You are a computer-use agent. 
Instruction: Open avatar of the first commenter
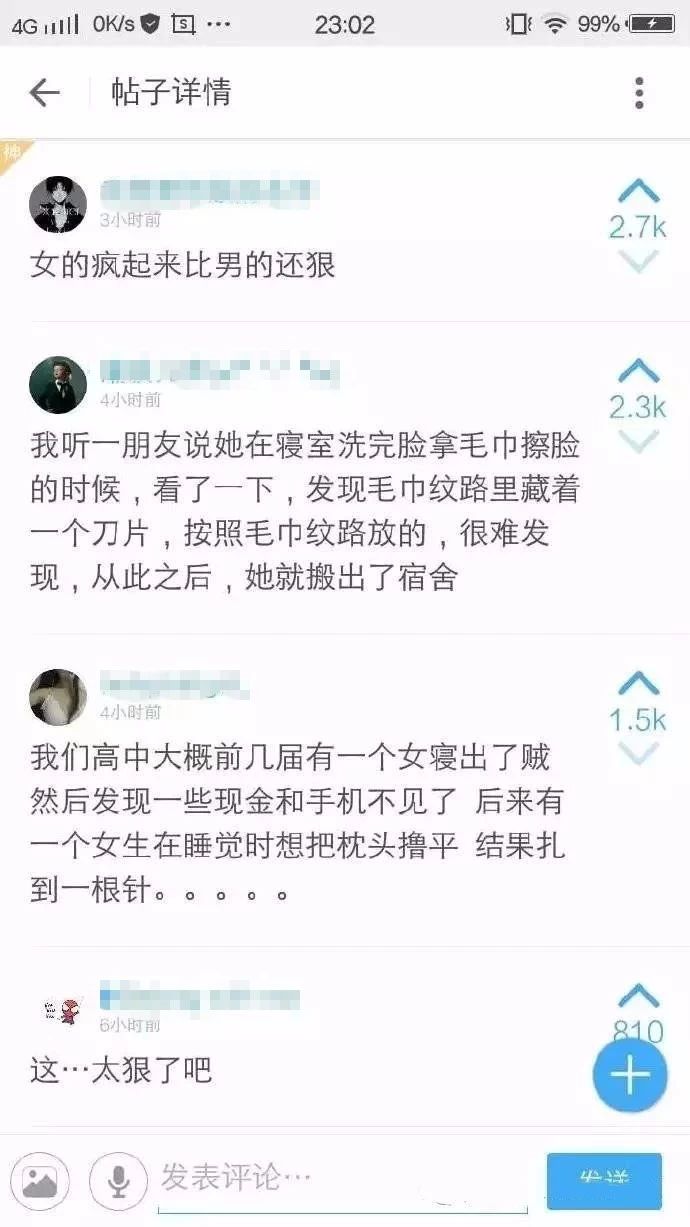(58, 204)
